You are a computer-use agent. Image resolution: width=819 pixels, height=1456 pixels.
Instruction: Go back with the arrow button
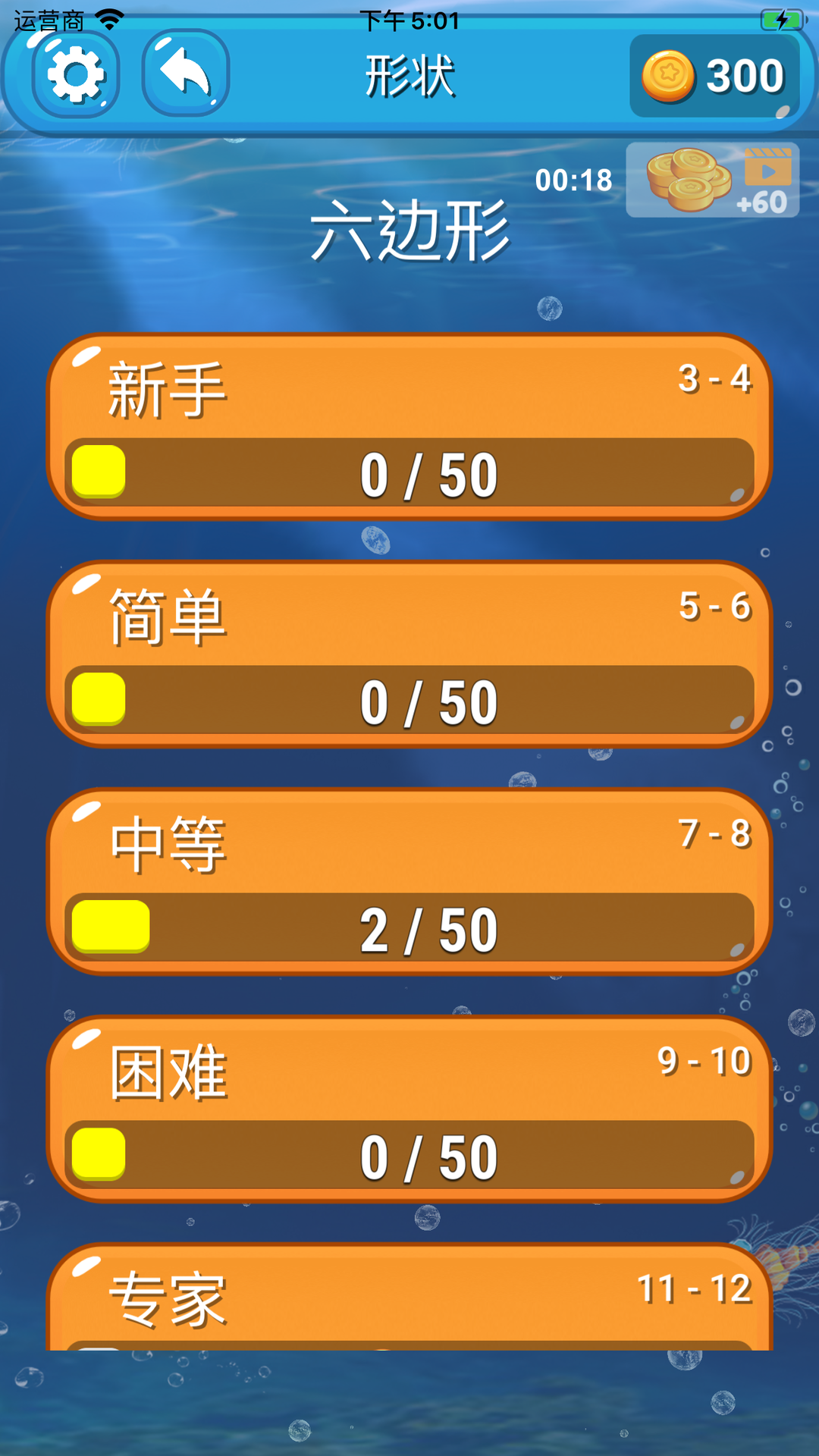(x=185, y=74)
